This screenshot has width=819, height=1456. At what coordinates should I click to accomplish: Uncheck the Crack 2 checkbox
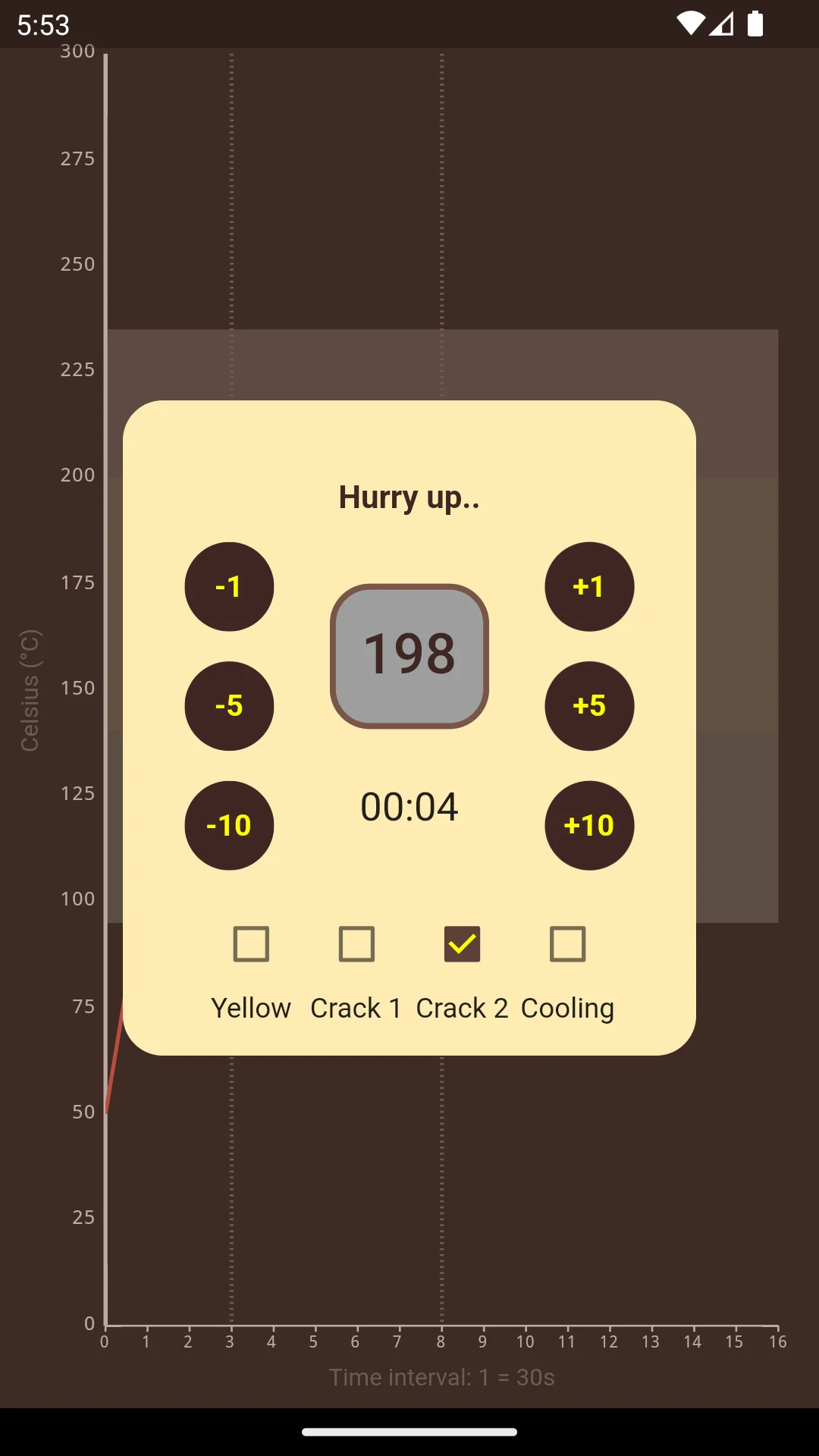pyautogui.click(x=462, y=944)
